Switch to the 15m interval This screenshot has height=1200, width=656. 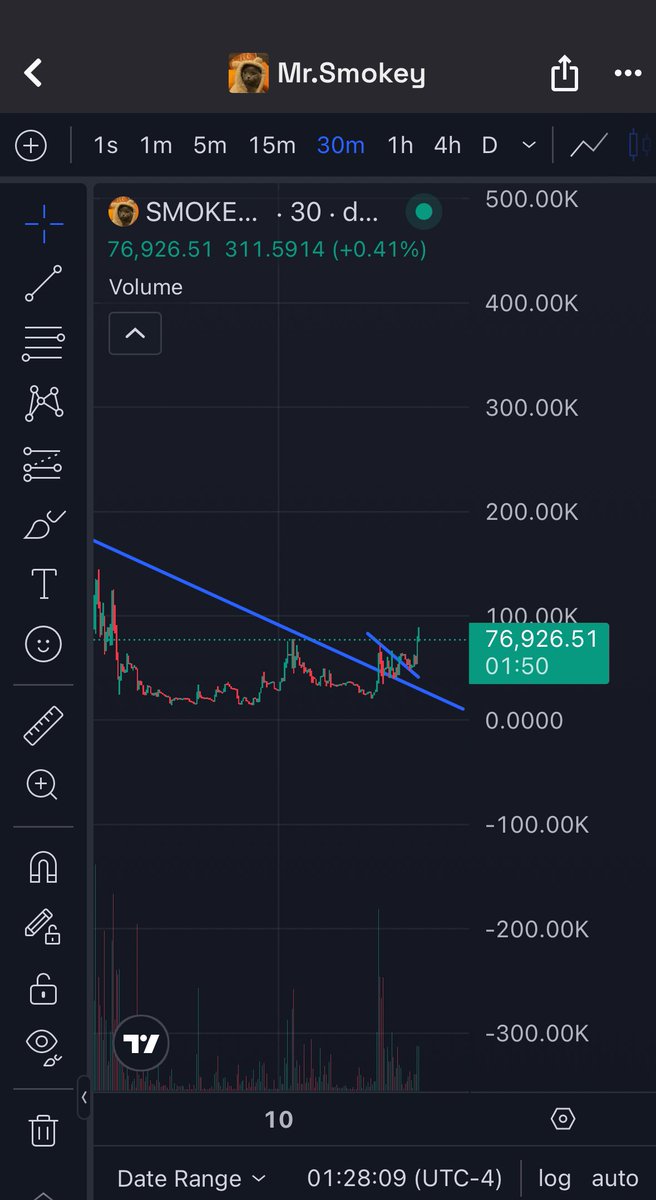point(272,146)
